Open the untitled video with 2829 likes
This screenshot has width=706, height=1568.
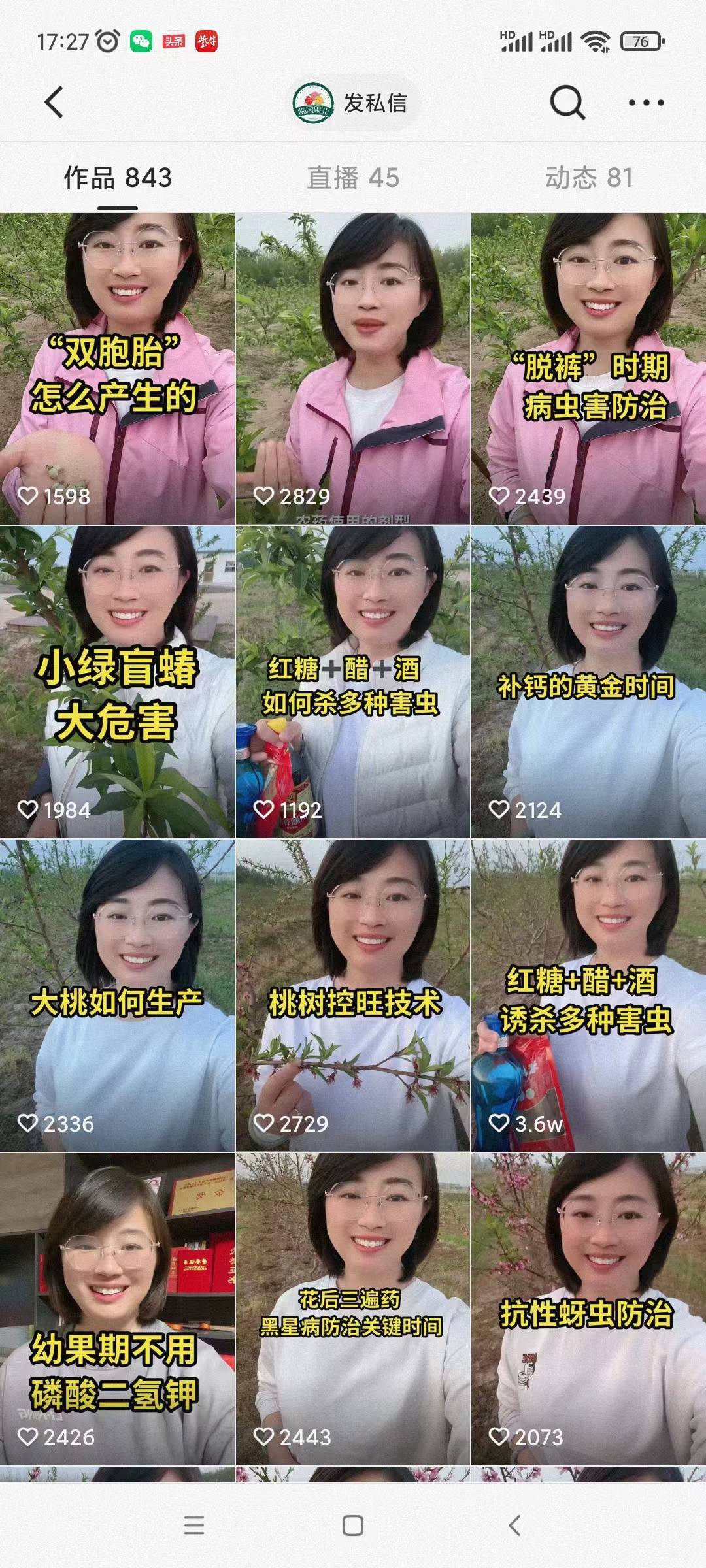click(x=353, y=368)
